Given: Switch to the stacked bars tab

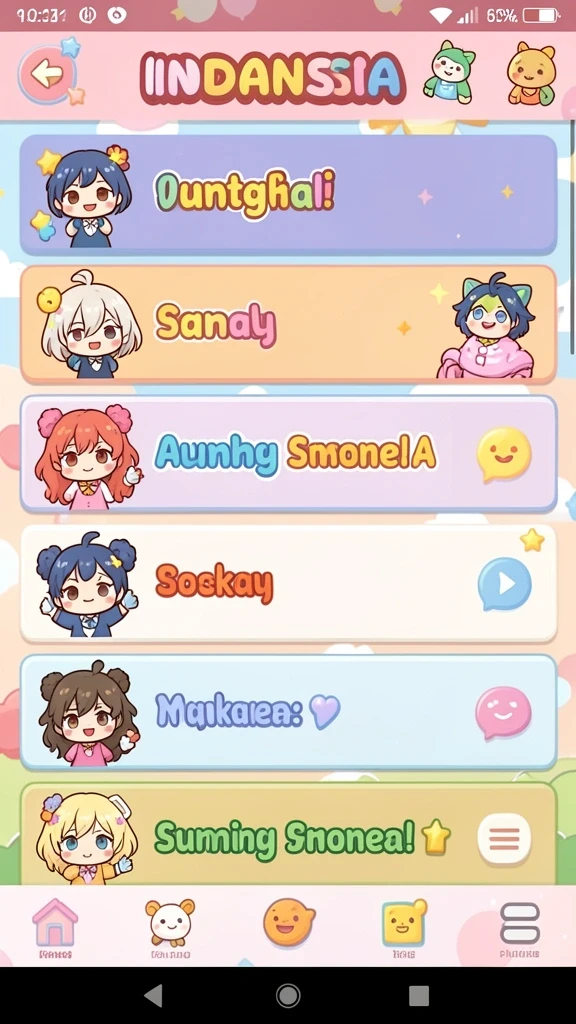Looking at the screenshot, I should coord(519,929).
